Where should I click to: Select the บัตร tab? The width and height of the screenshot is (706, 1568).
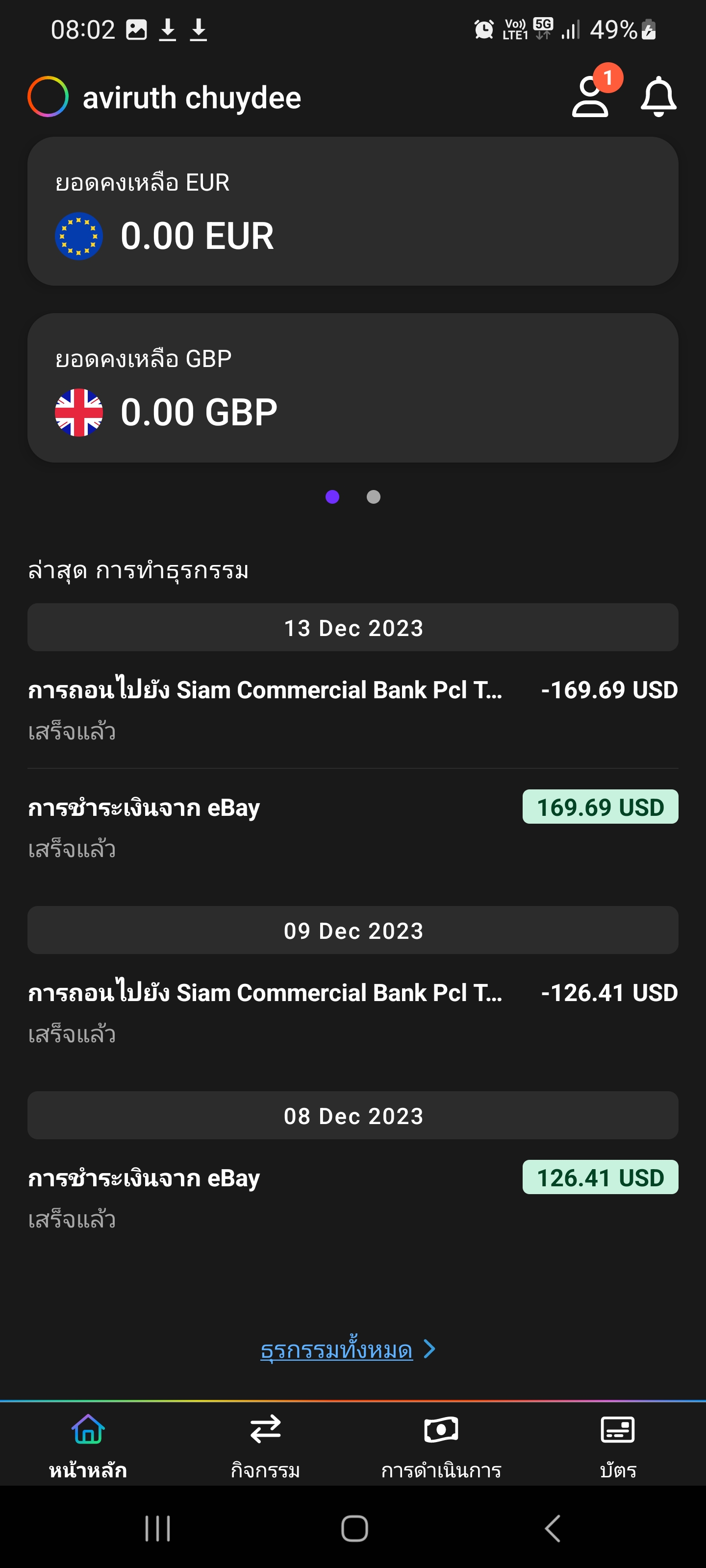click(618, 1445)
